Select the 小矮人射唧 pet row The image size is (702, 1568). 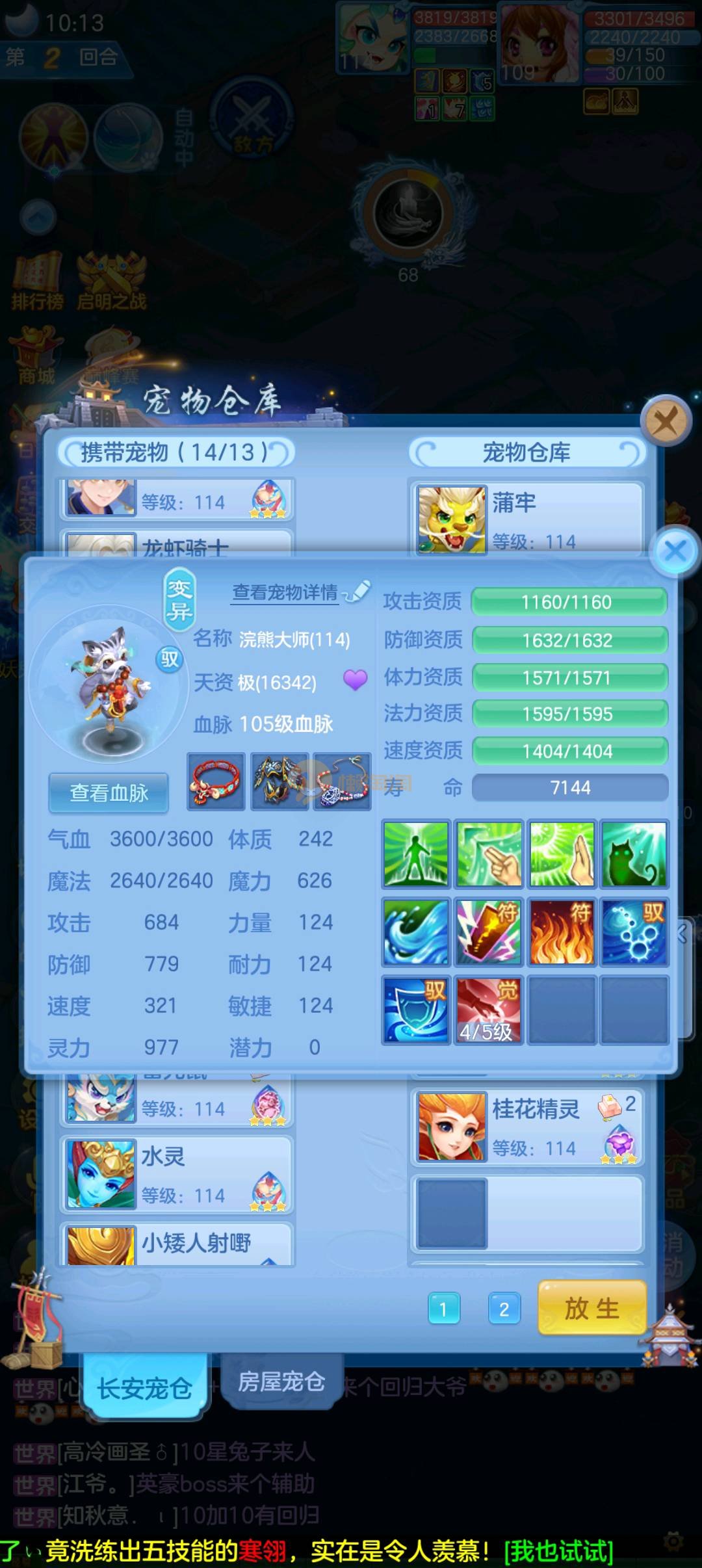[177, 1244]
